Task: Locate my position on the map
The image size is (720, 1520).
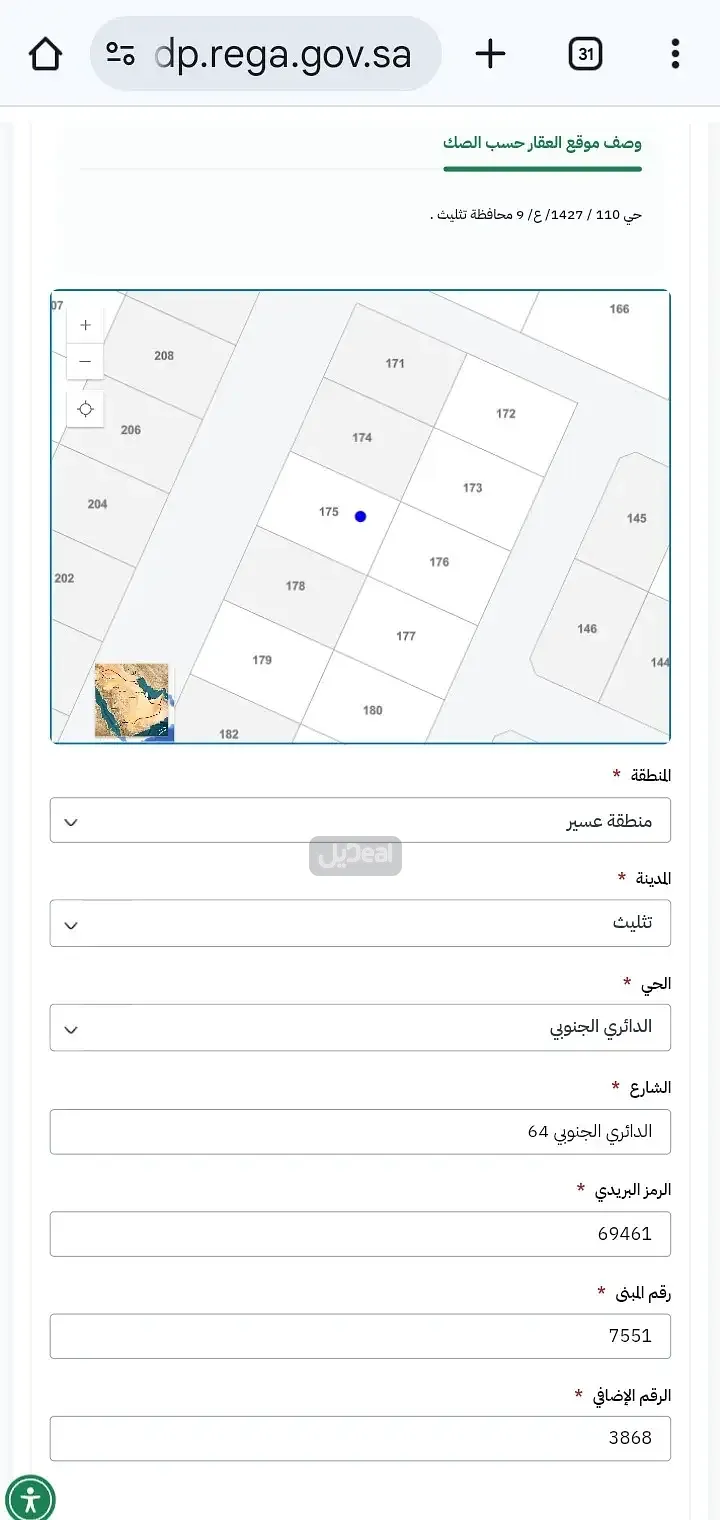Action: tap(85, 408)
